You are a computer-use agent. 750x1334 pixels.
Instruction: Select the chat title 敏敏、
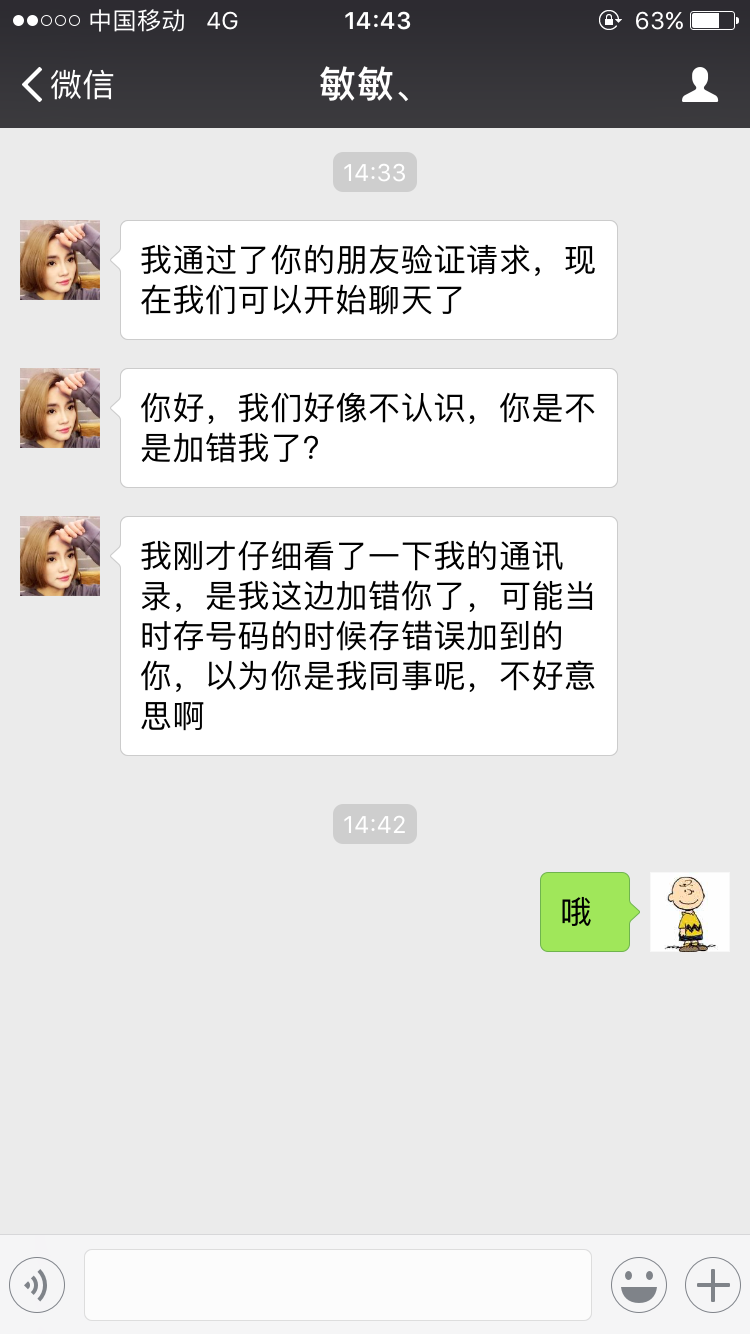click(365, 85)
